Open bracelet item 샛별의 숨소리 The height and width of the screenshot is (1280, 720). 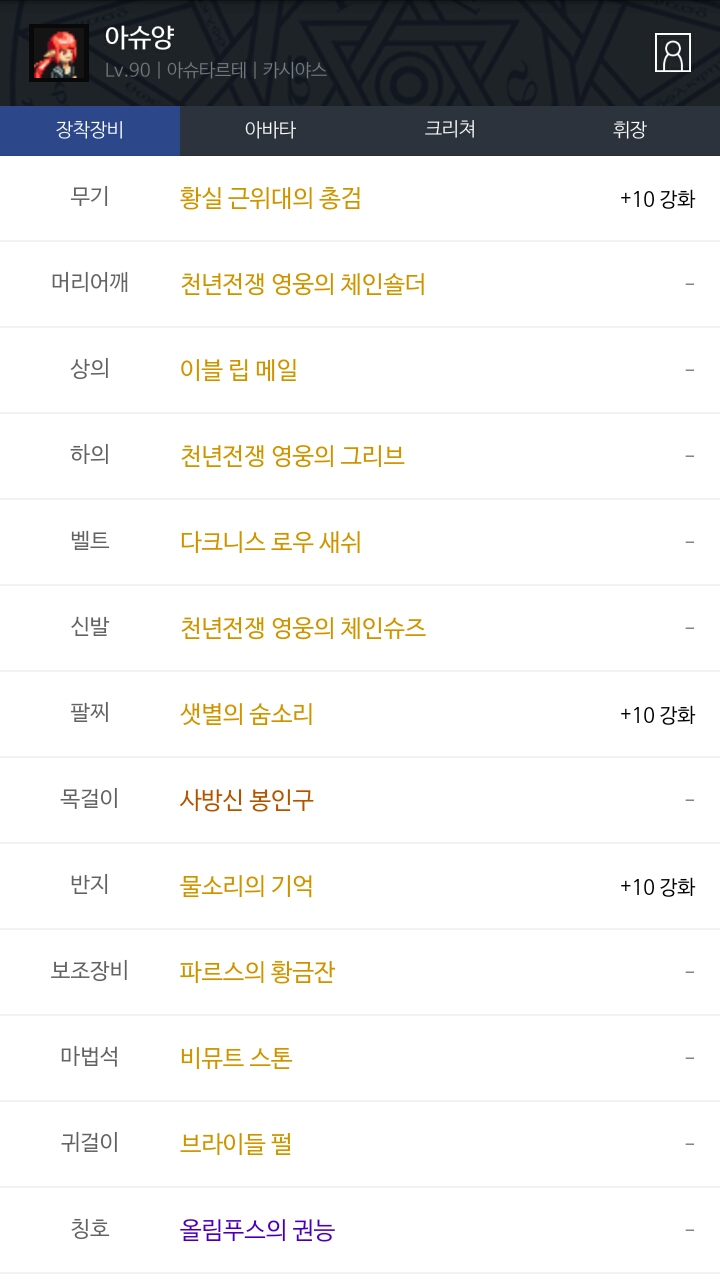246,714
